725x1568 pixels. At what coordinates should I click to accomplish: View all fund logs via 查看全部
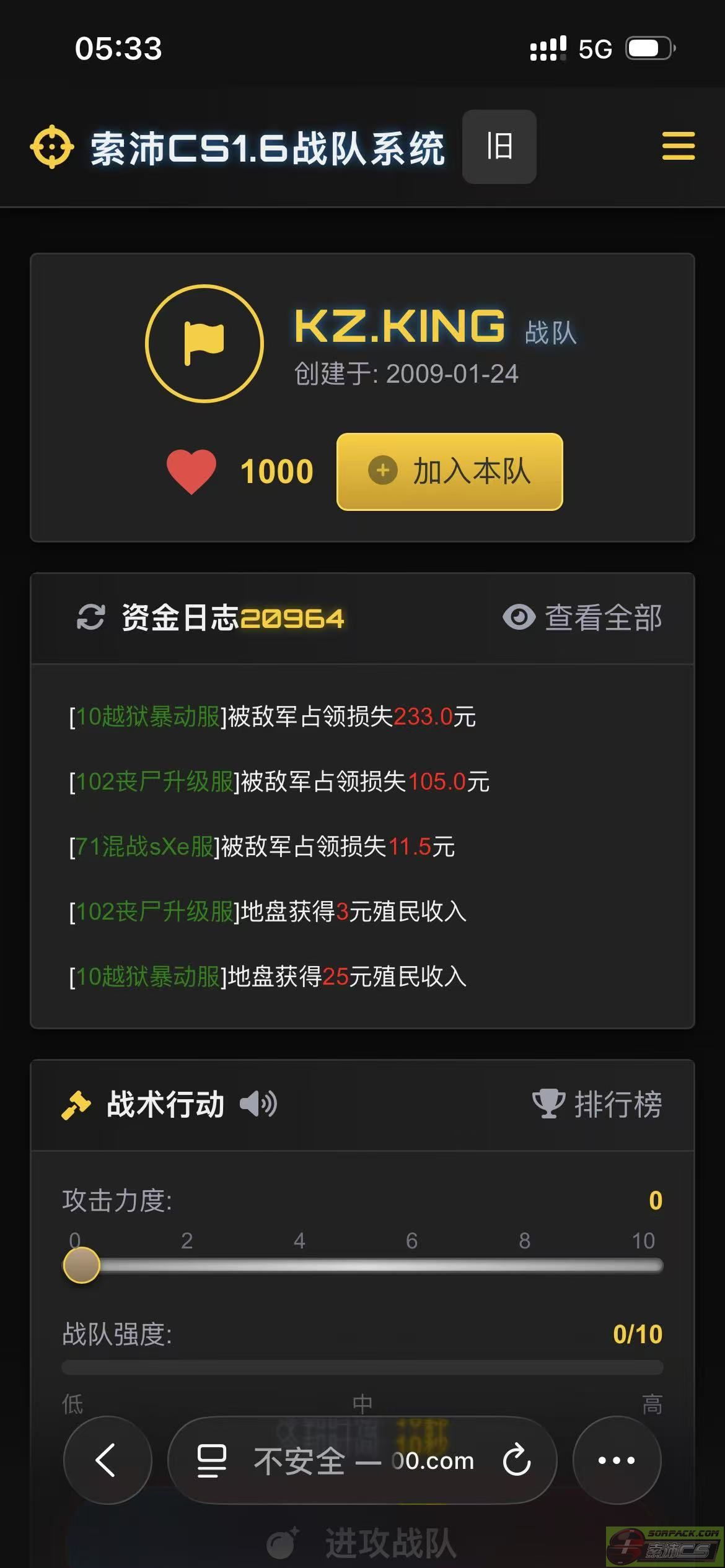(x=582, y=617)
